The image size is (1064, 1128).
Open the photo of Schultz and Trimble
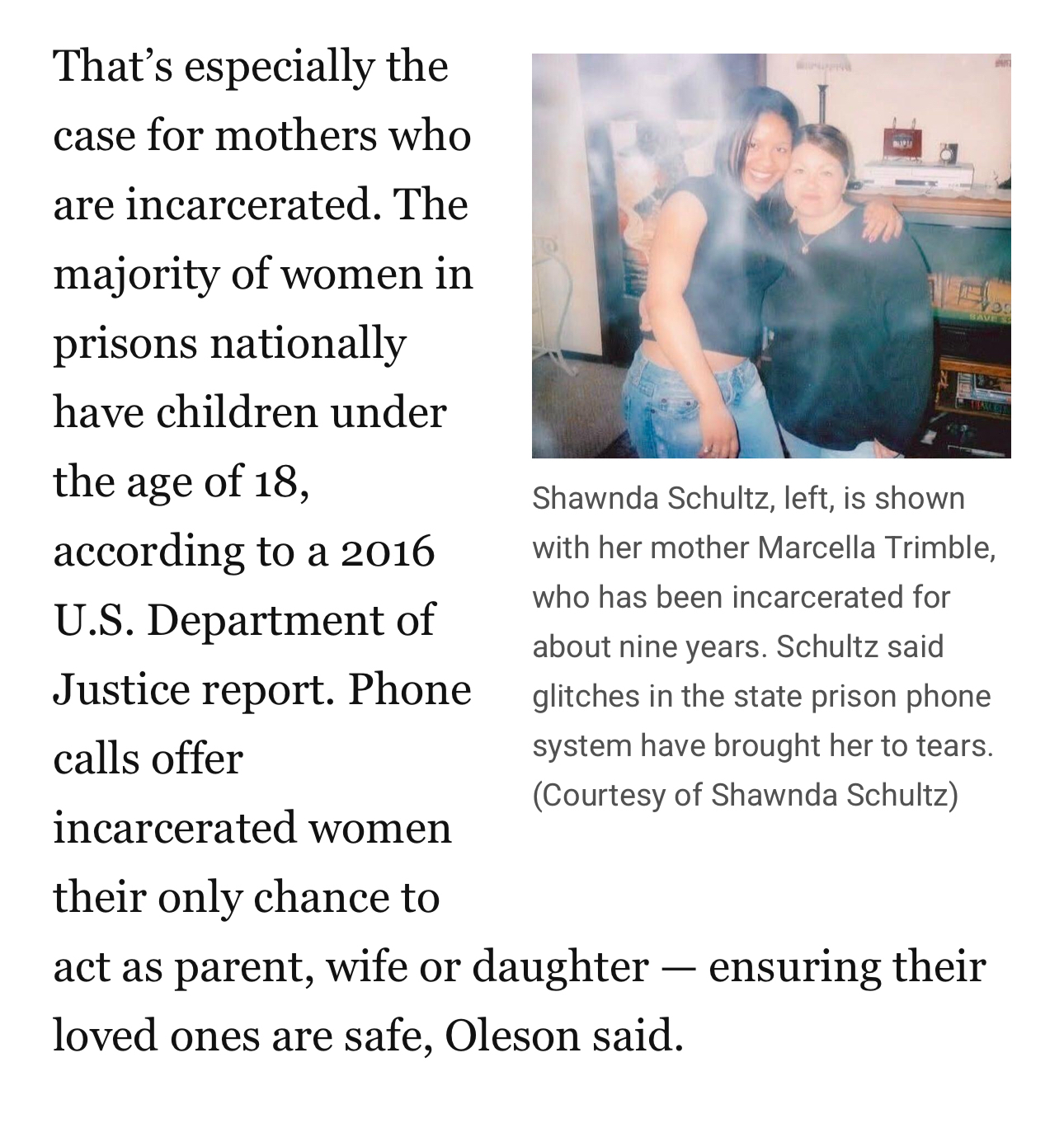click(770, 256)
